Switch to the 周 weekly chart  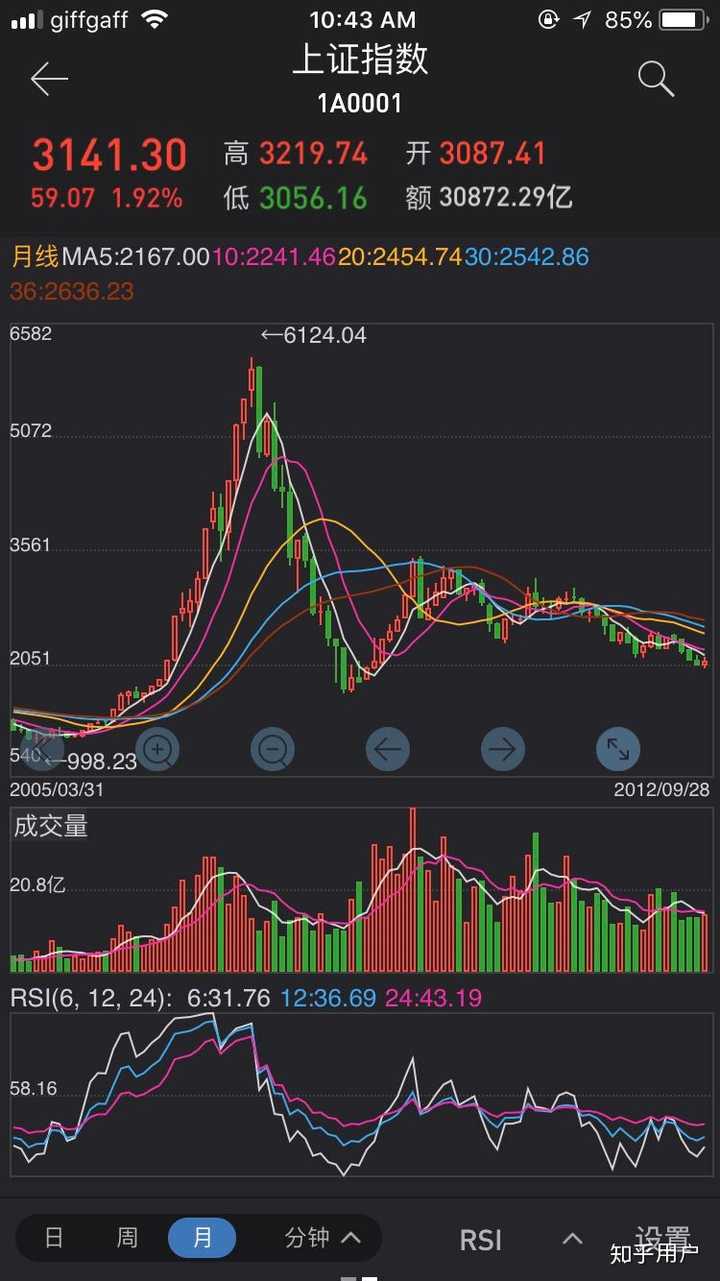127,1238
